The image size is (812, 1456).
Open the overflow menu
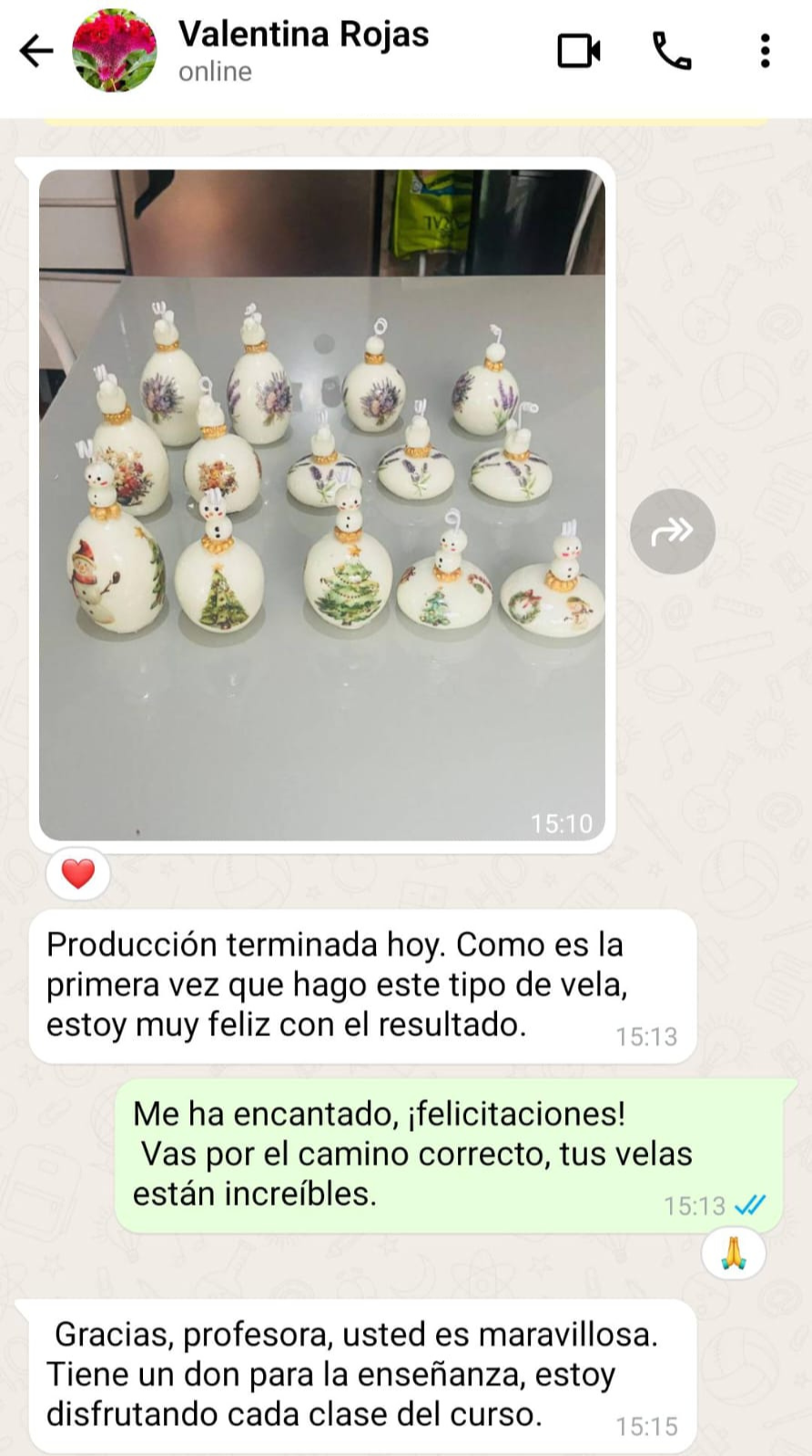click(765, 51)
